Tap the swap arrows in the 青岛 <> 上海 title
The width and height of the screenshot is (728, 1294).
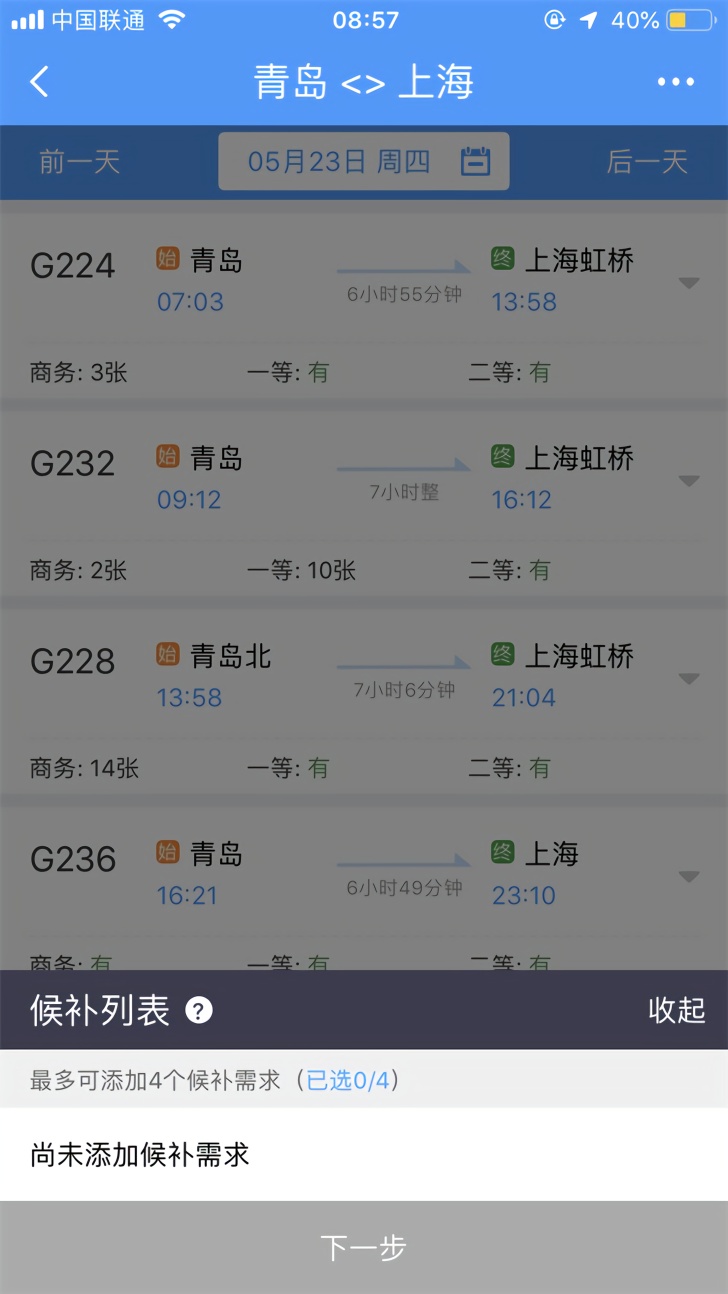click(364, 82)
